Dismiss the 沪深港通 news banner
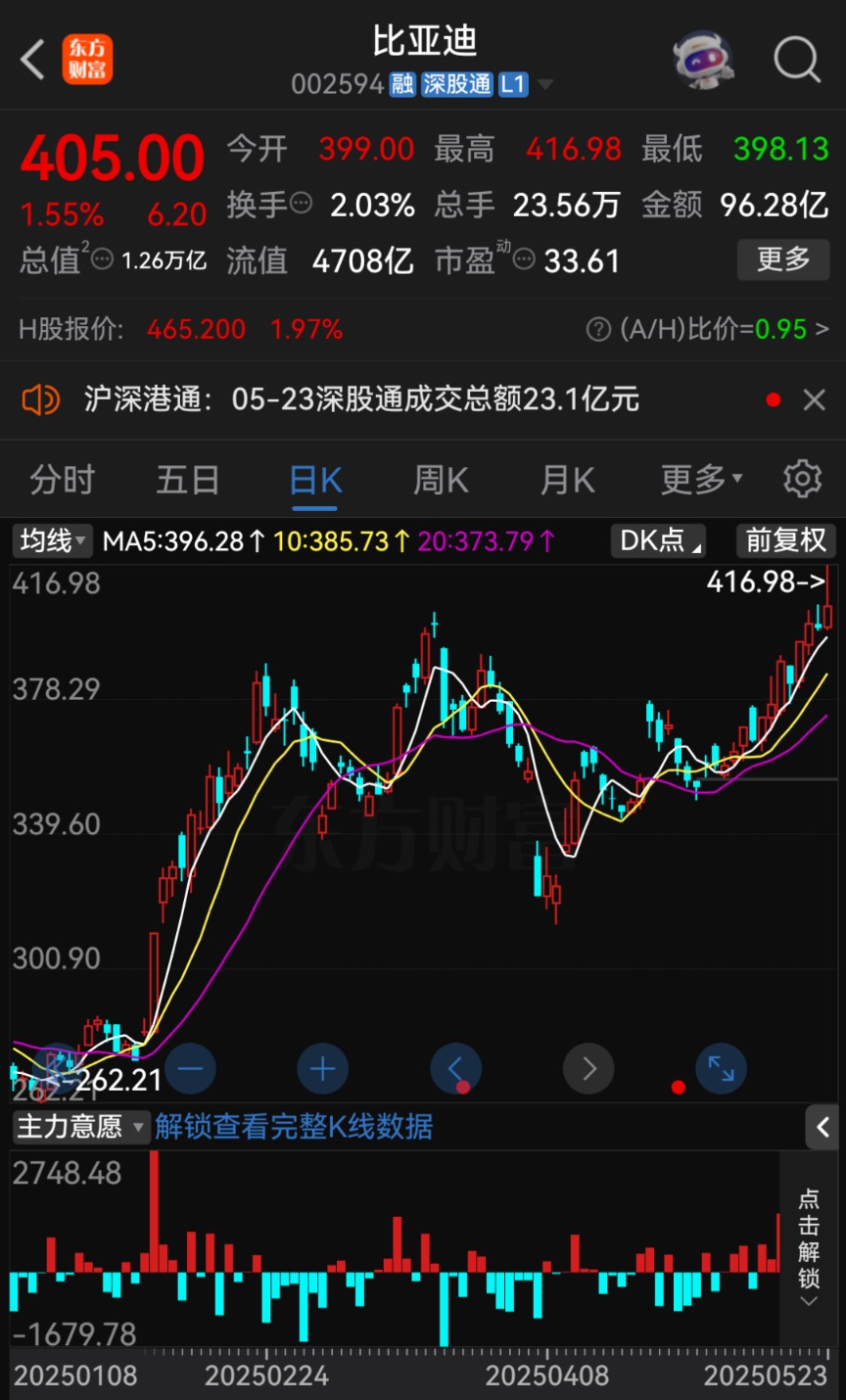Screen dimensions: 846x1400 (x=814, y=399)
